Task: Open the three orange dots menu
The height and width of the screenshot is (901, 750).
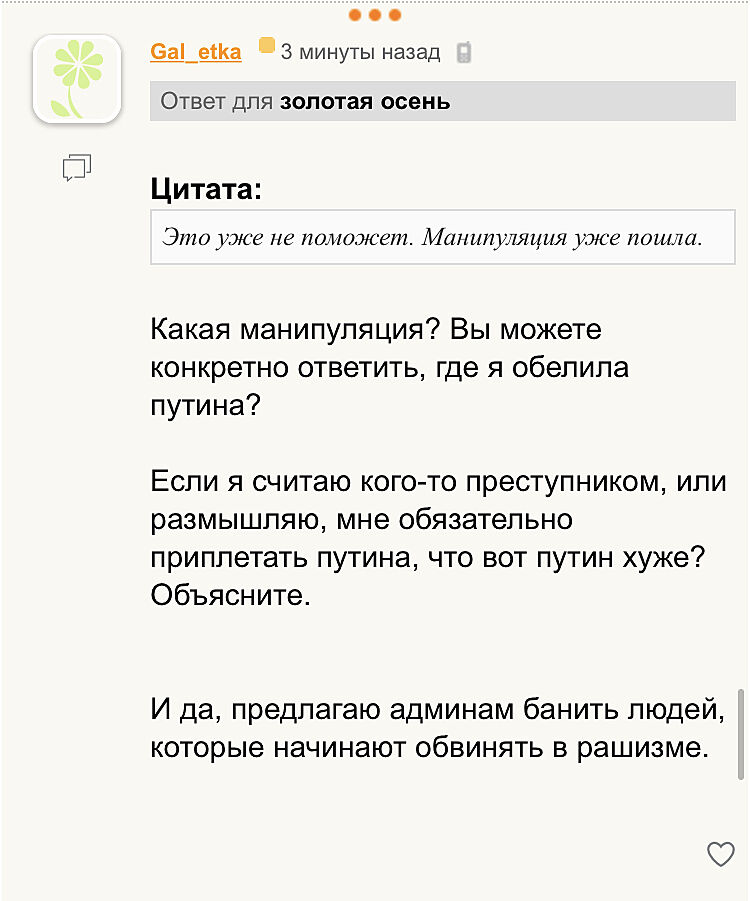Action: tap(375, 15)
